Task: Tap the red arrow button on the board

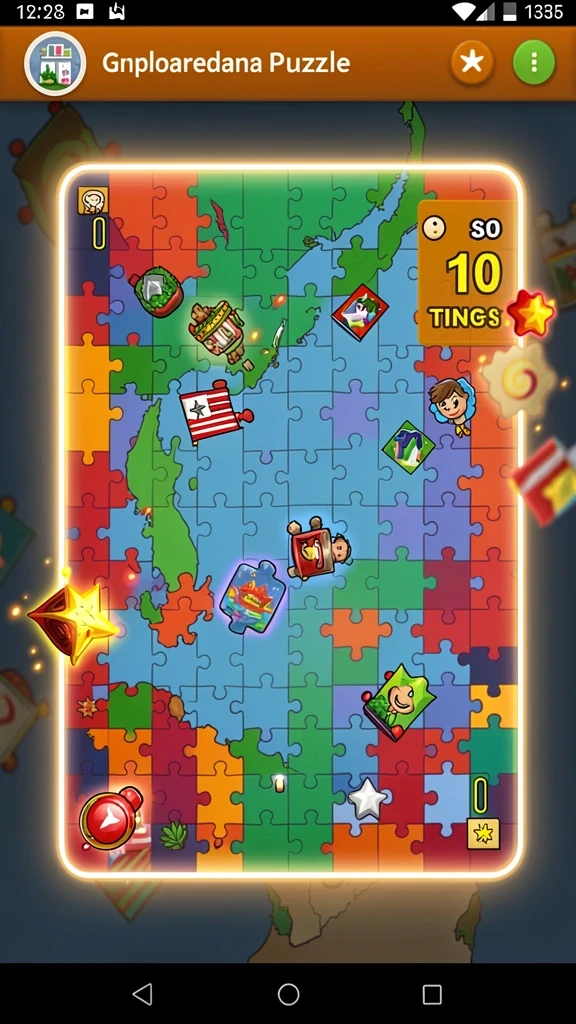Action: click(111, 818)
